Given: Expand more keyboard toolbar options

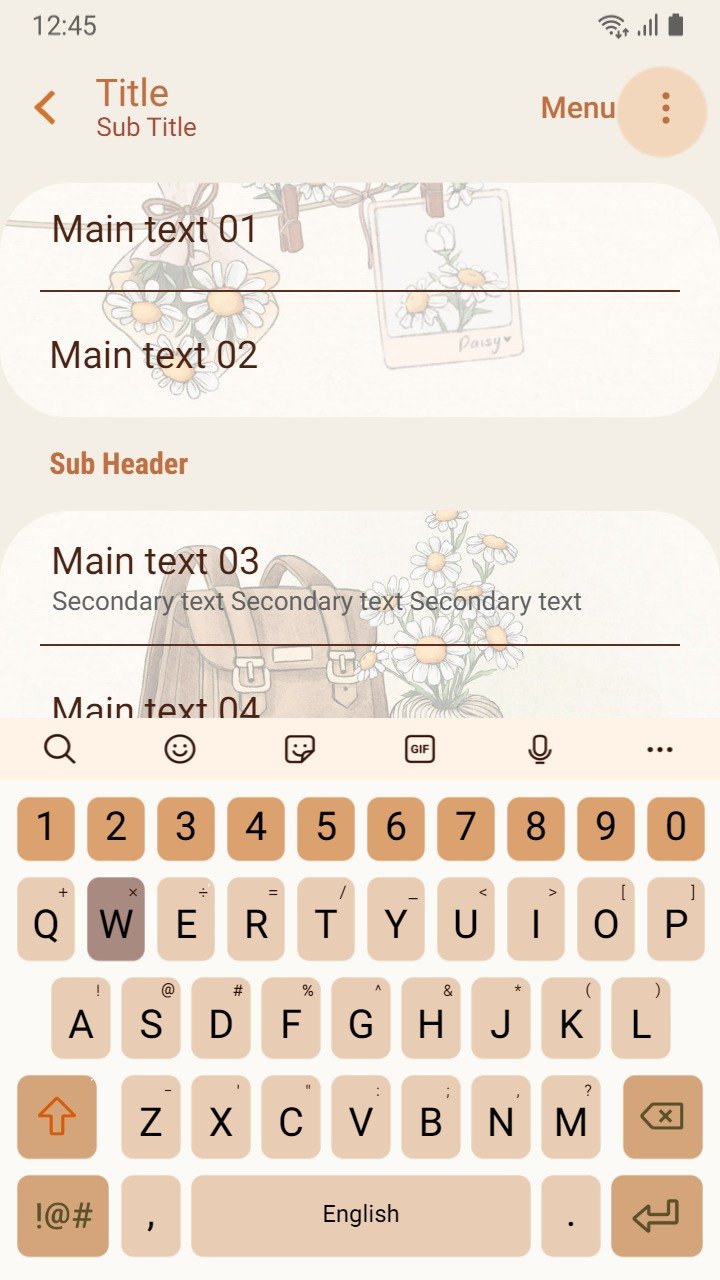Looking at the screenshot, I should 660,749.
